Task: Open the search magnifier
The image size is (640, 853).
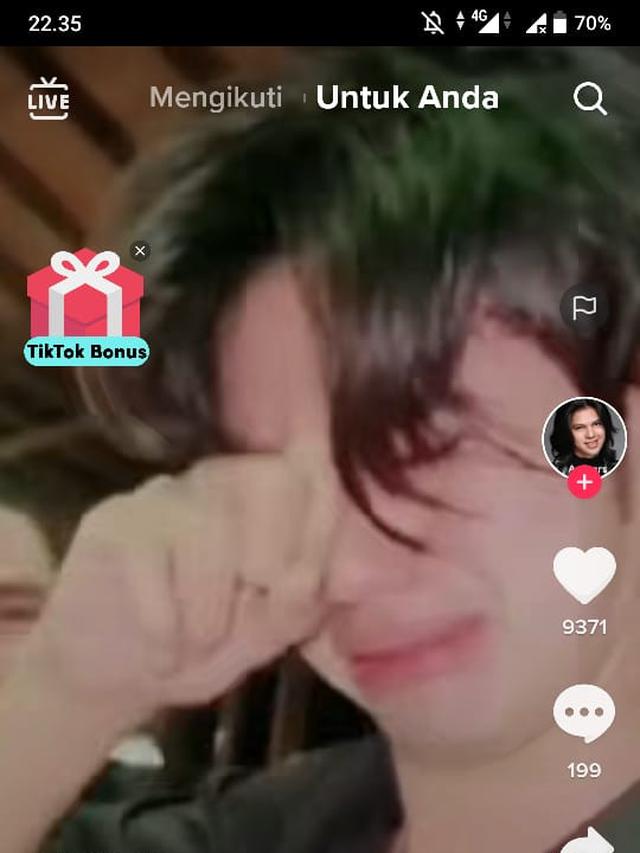Action: (590, 99)
